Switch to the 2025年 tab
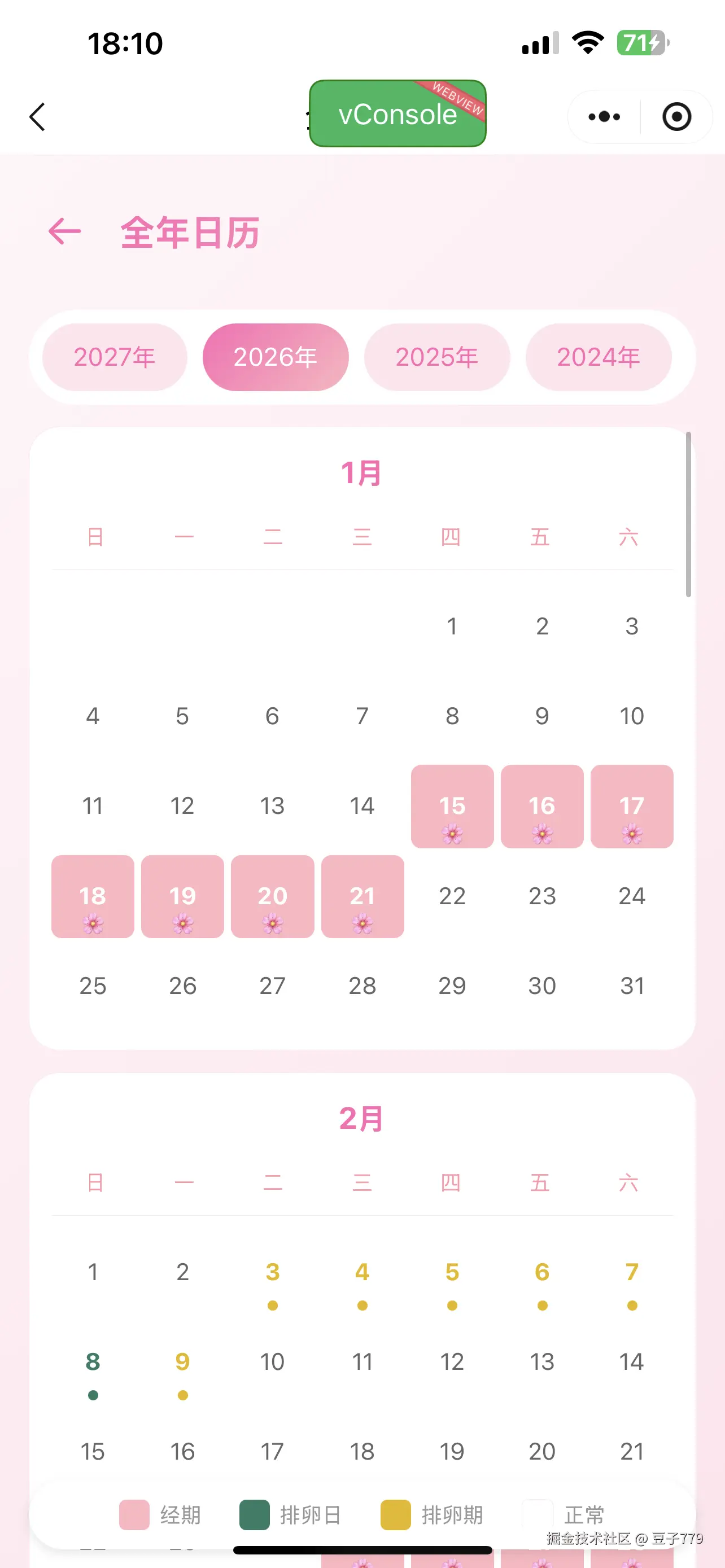 point(436,357)
